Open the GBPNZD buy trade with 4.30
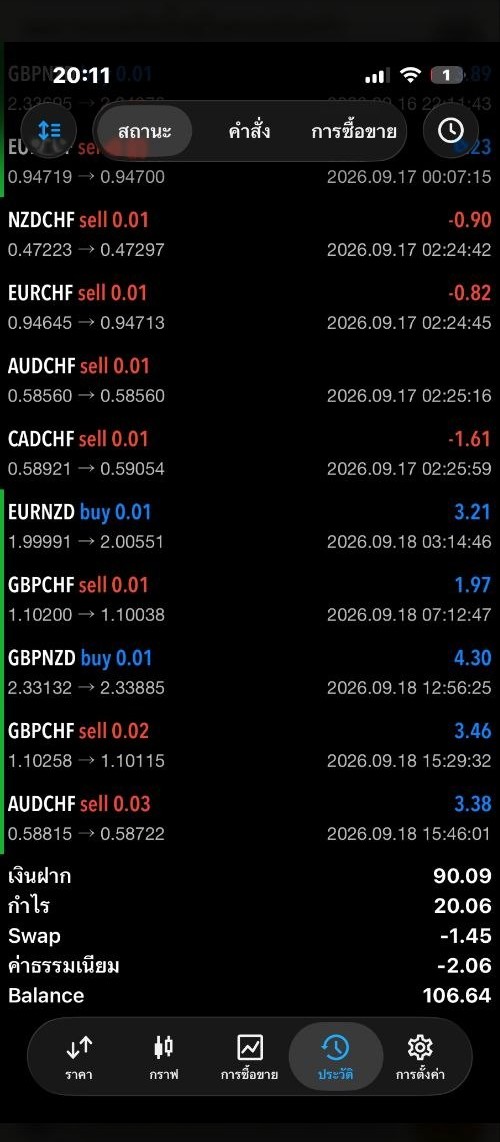This screenshot has height=1142, width=500. (x=250, y=672)
